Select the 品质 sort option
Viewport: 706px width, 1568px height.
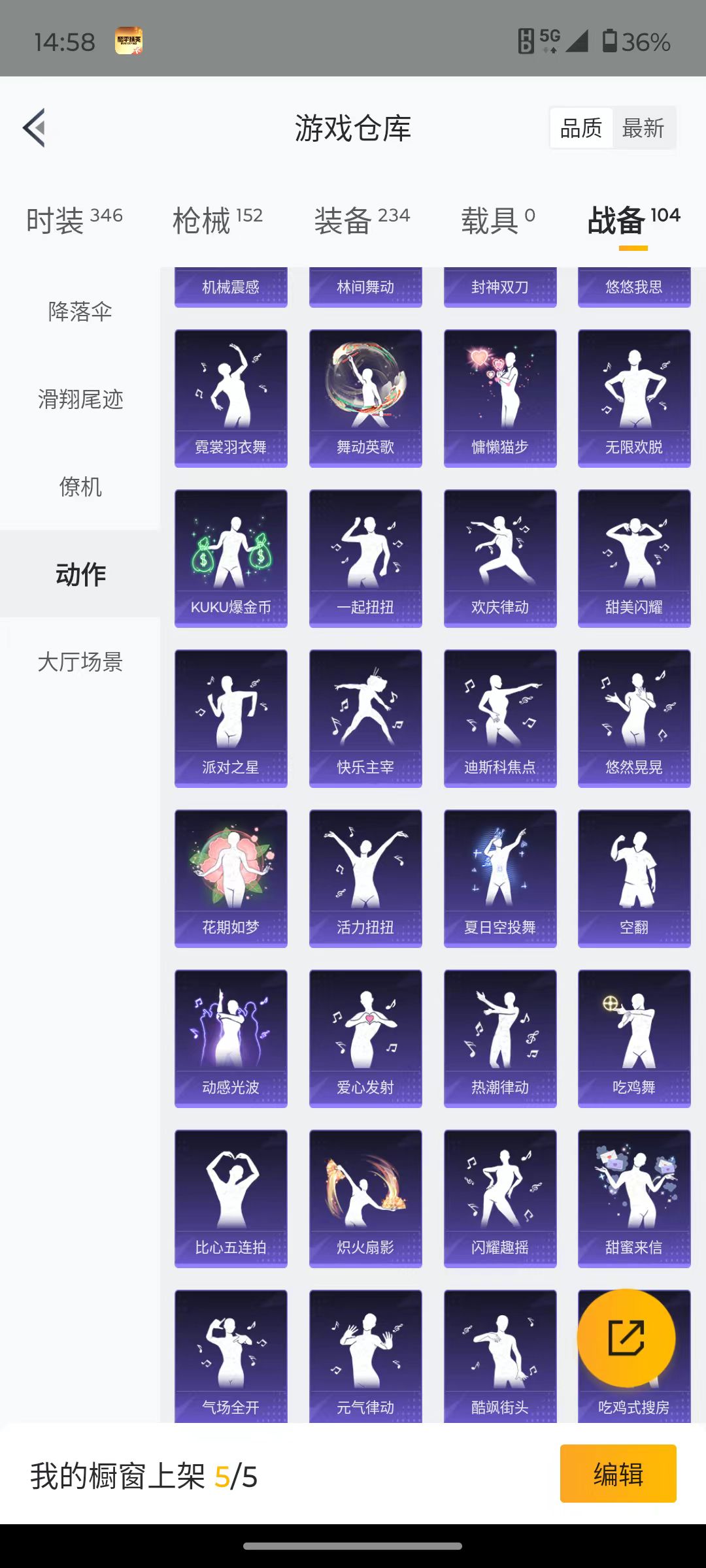(x=581, y=128)
